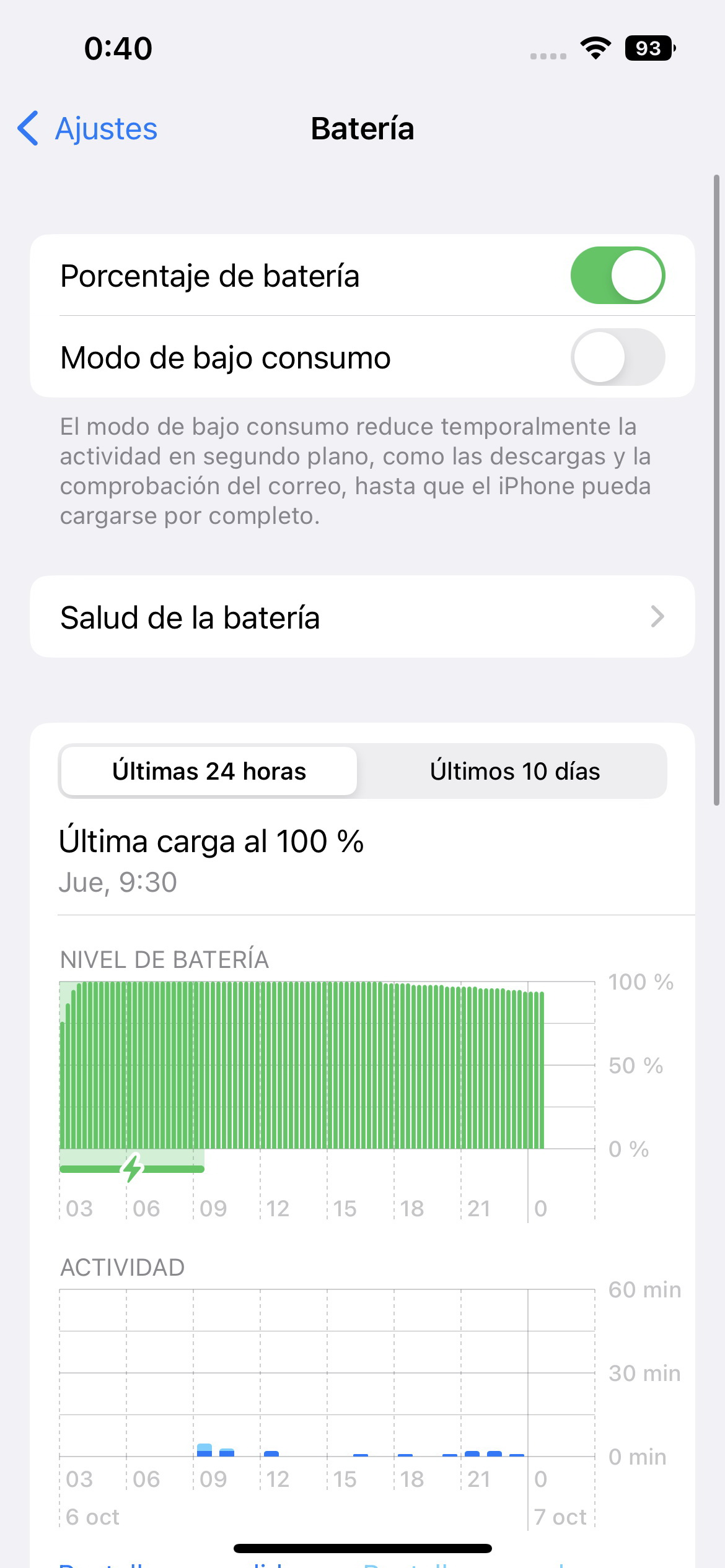Image resolution: width=725 pixels, height=1568 pixels.
Task: Go back to Ajustes
Action: click(87, 129)
